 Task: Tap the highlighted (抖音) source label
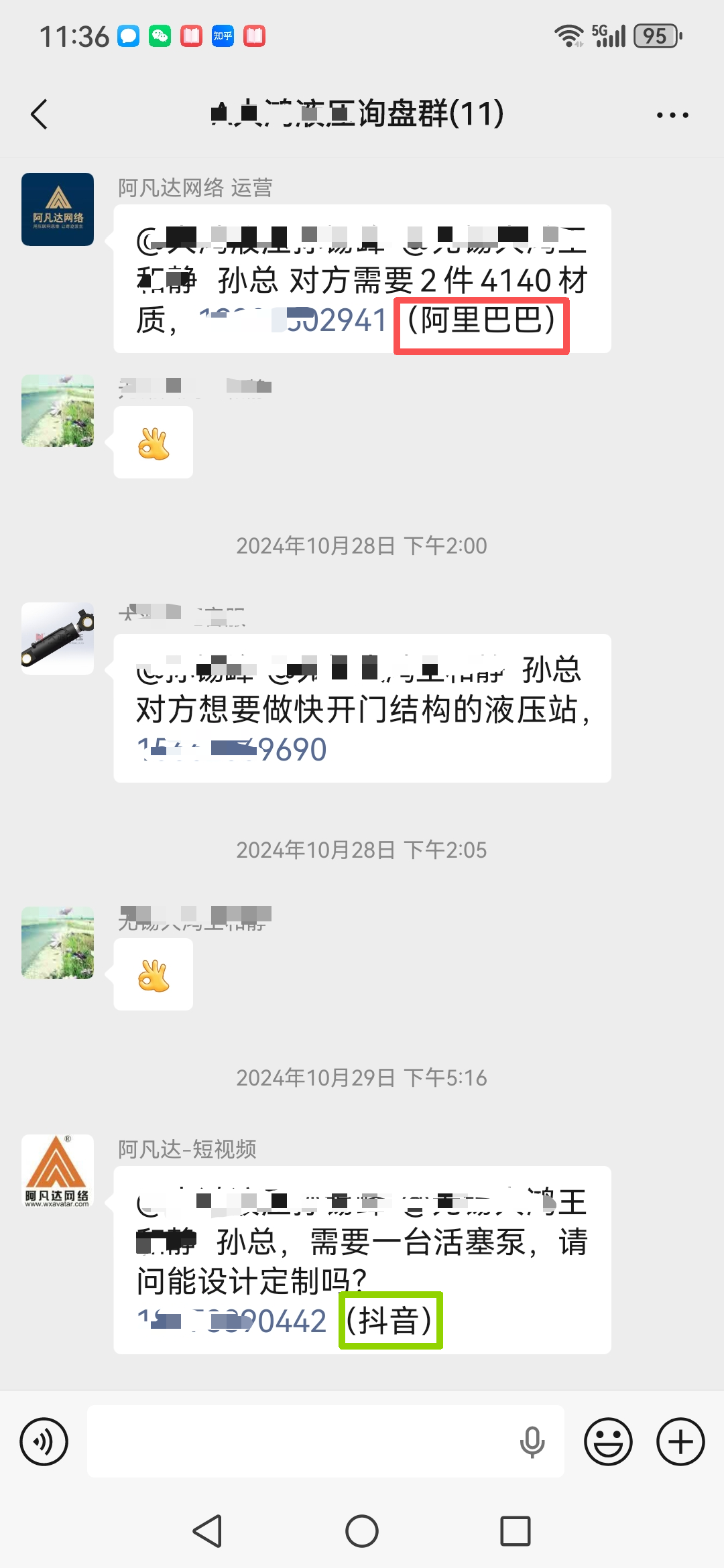coord(391,1321)
